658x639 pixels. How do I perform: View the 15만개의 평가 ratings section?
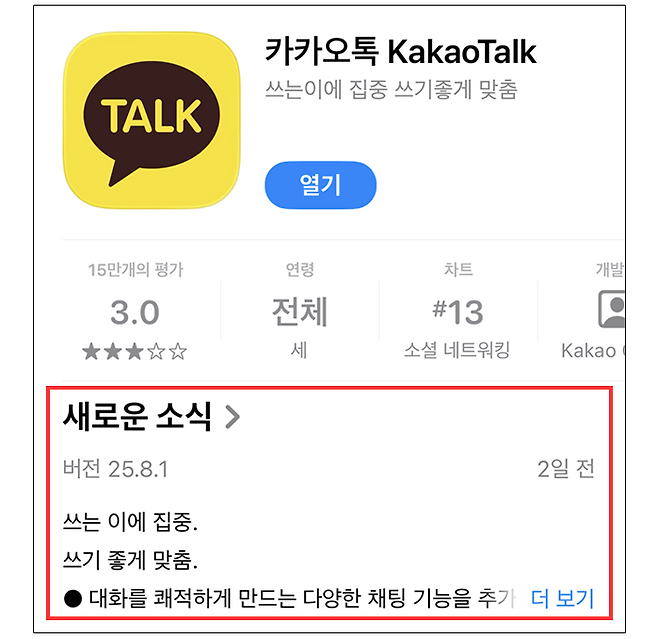pyautogui.click(x=135, y=312)
